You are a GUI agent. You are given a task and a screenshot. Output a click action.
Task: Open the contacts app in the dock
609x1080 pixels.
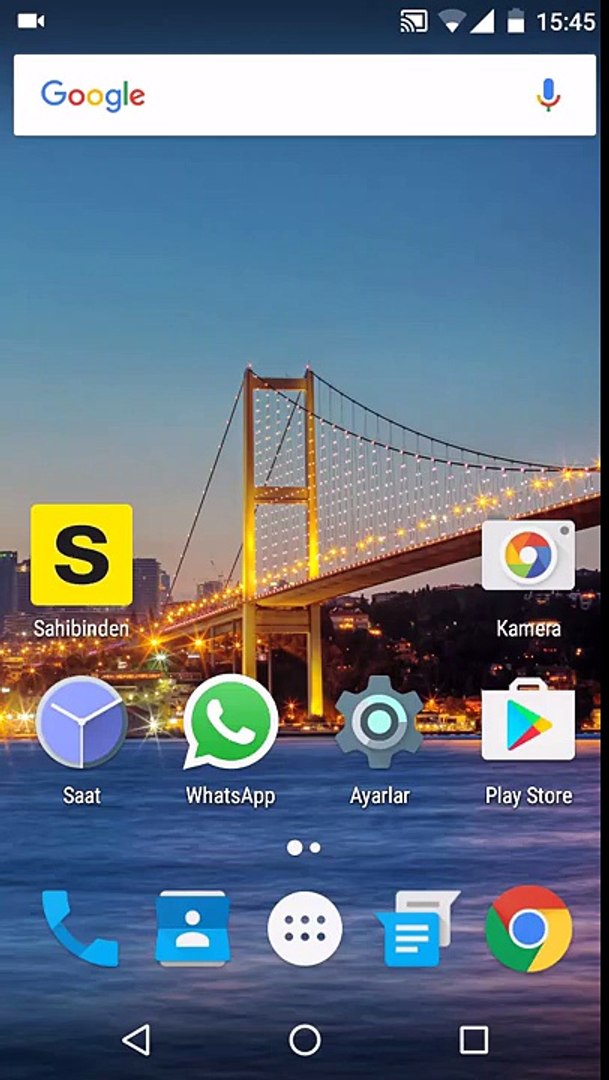192,928
